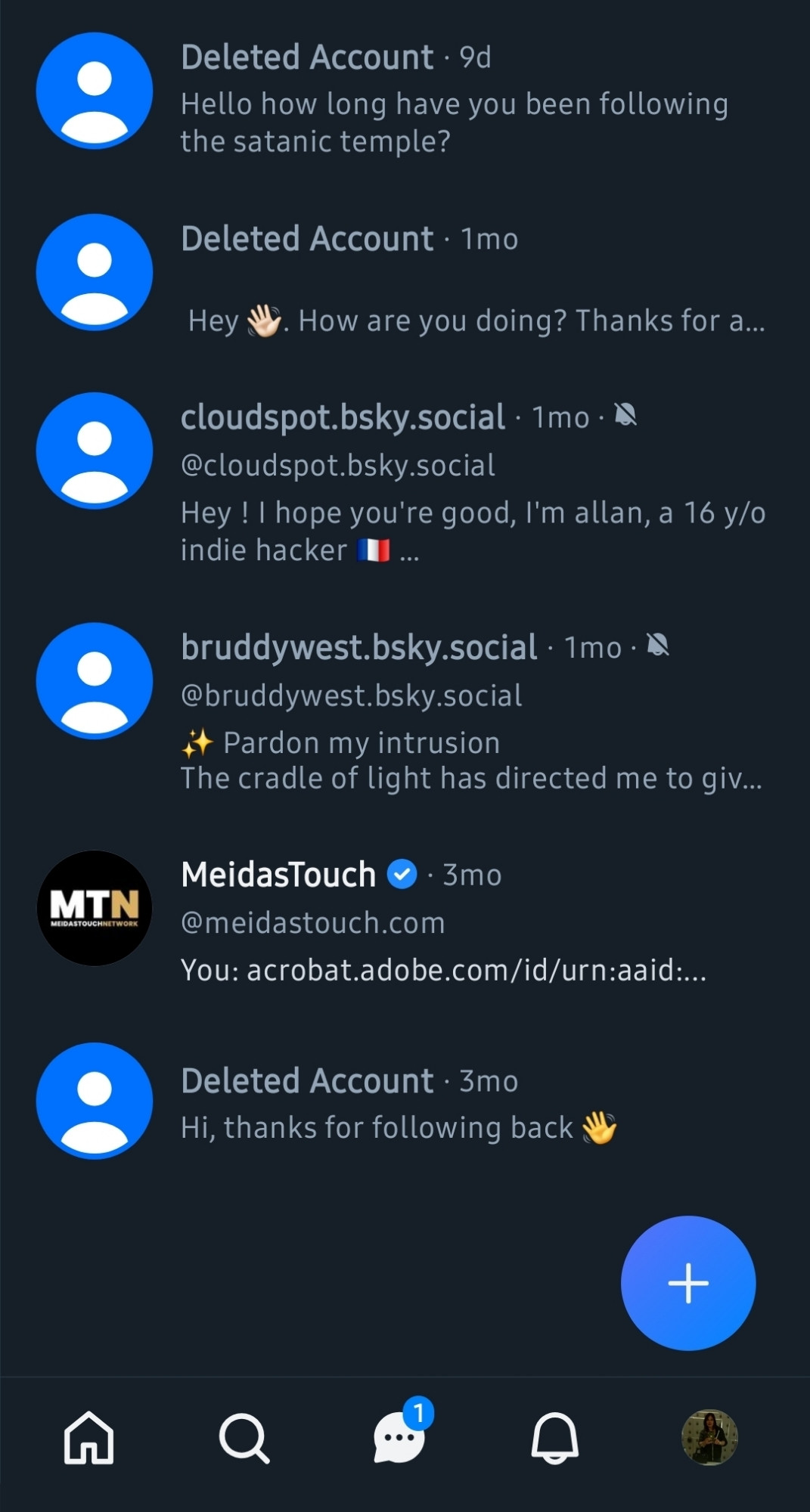The height and width of the screenshot is (1512, 810).
Task: Start a new chat with the plus button
Action: click(x=687, y=1283)
